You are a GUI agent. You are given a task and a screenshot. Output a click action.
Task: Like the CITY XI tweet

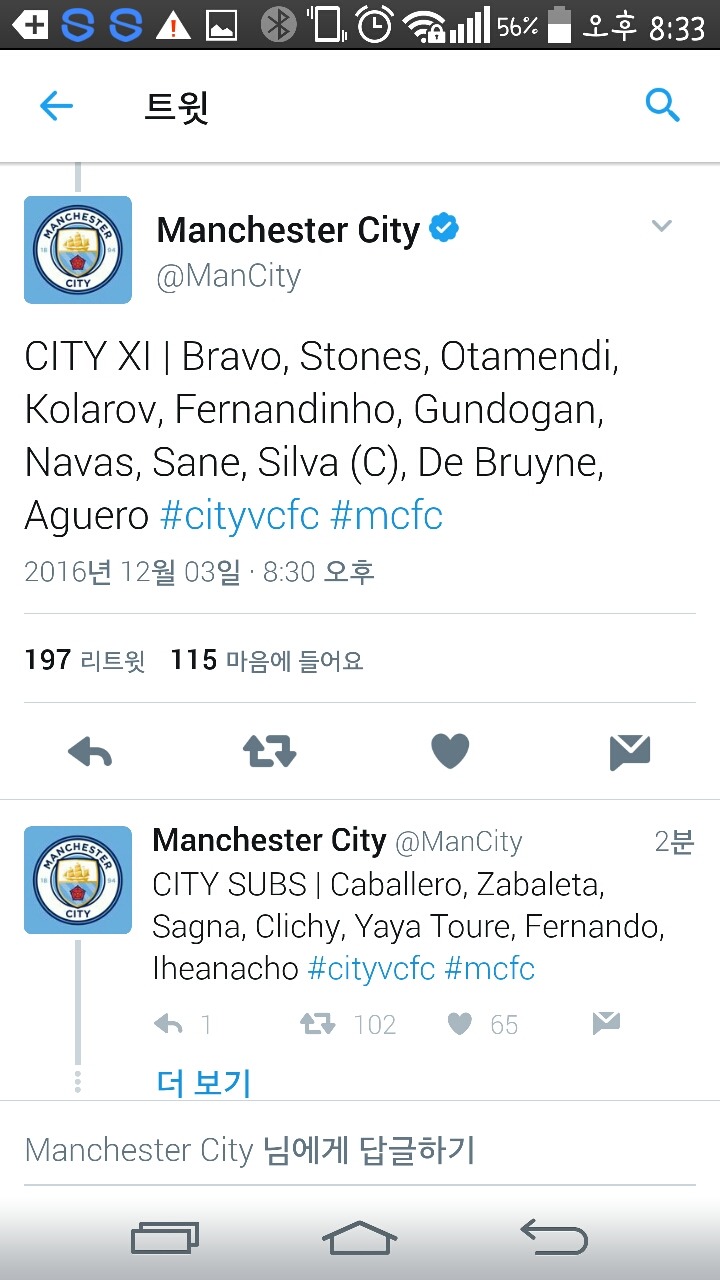click(450, 752)
